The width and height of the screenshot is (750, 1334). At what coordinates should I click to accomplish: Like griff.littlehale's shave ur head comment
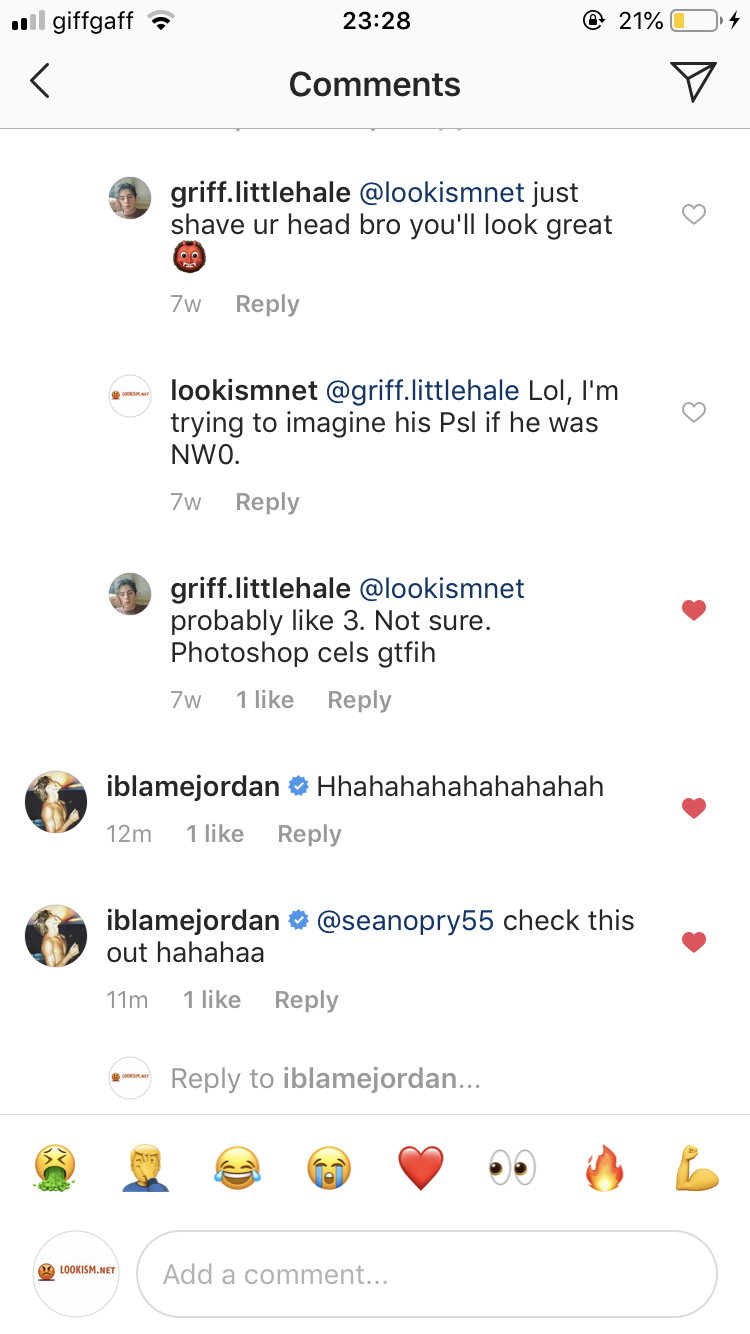point(693,214)
